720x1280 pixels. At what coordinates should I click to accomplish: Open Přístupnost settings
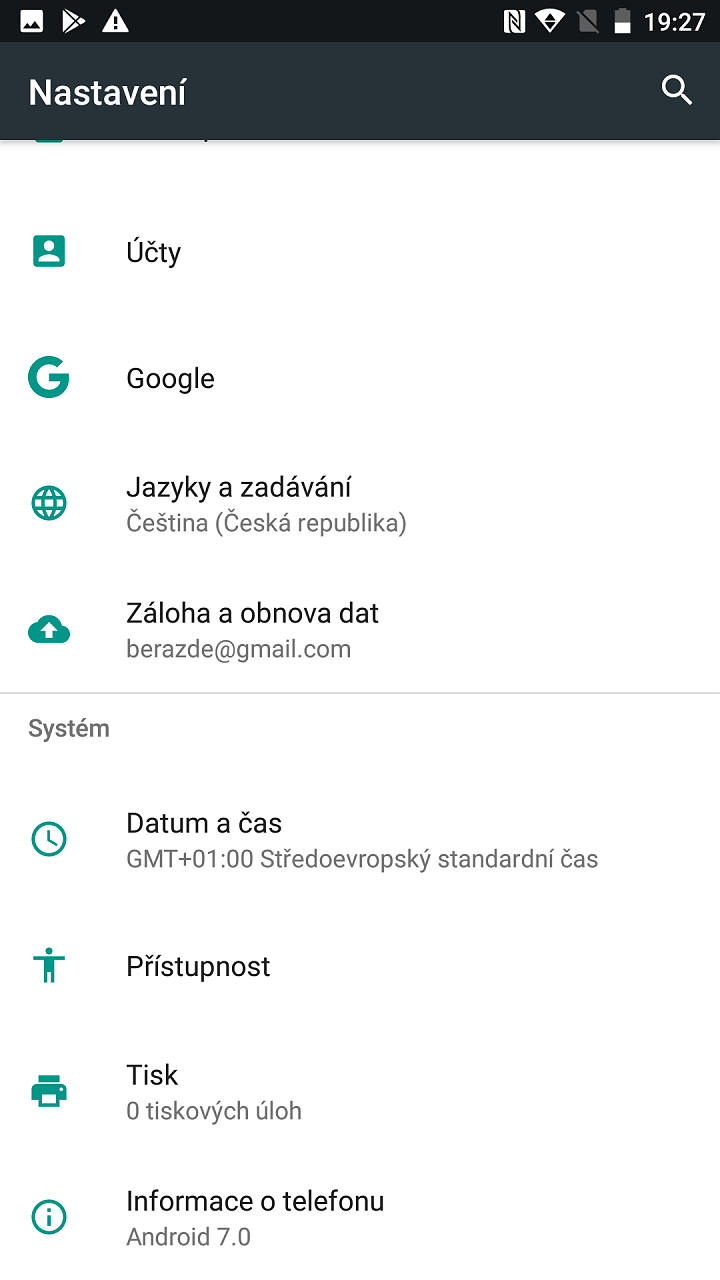[x=360, y=966]
